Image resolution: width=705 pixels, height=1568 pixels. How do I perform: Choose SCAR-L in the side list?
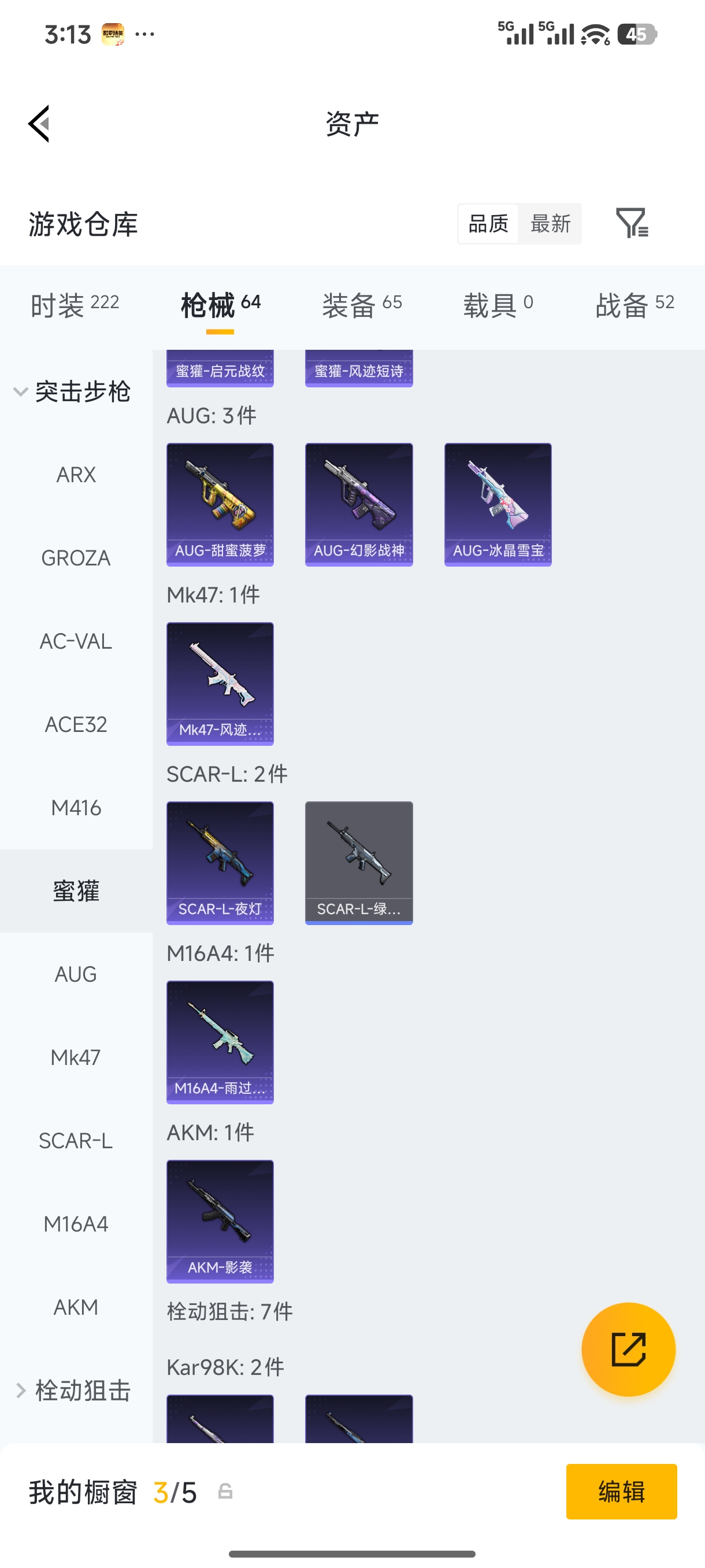(76, 1141)
